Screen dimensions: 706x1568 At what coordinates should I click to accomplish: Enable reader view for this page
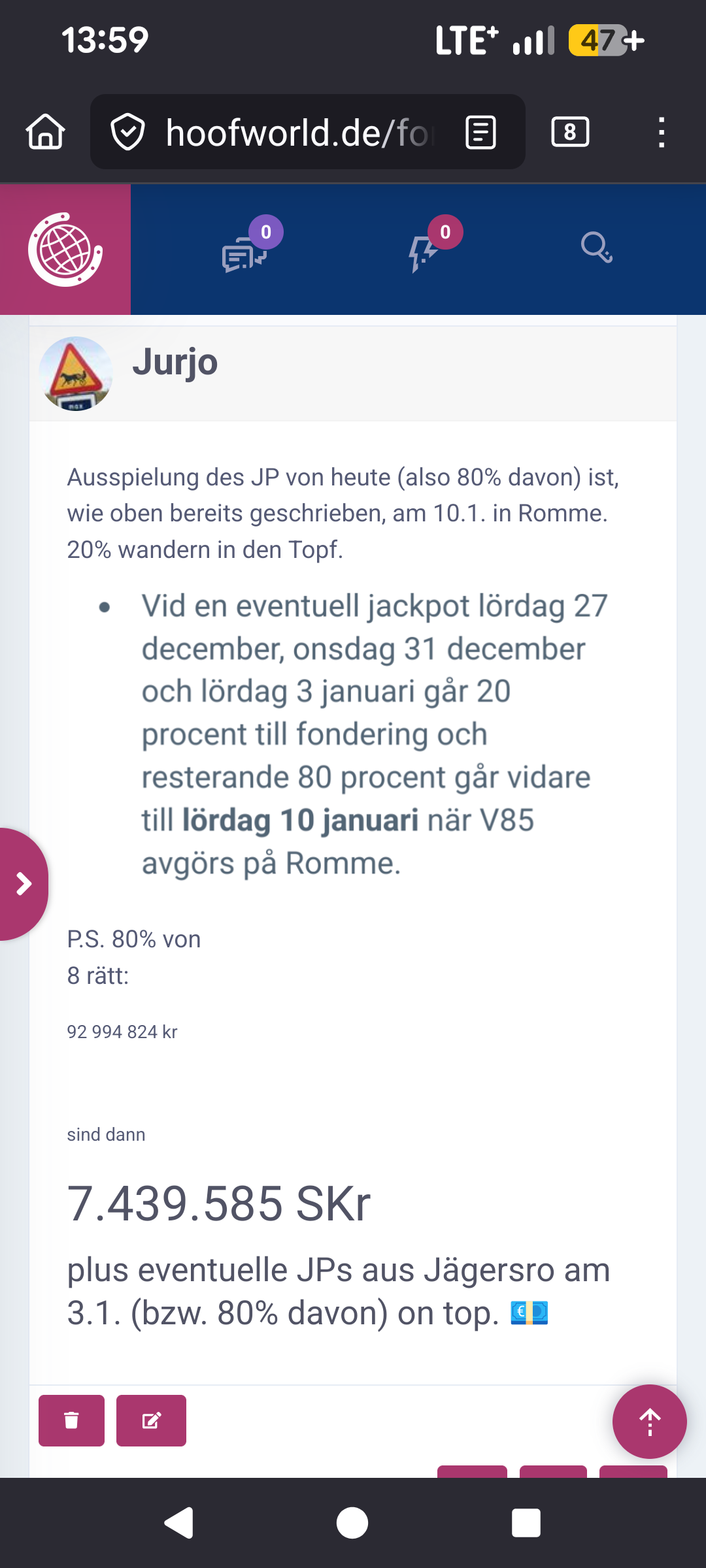(480, 133)
